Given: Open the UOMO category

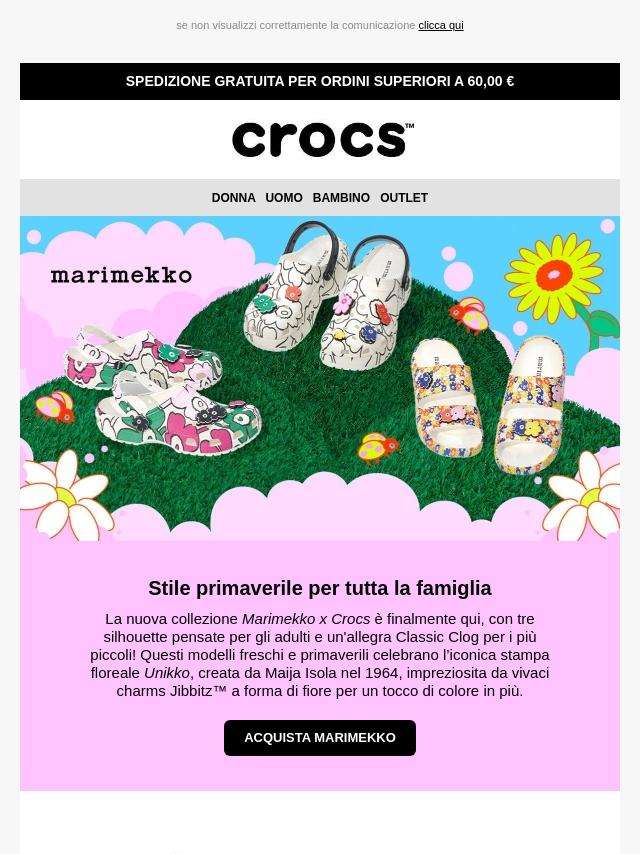Looking at the screenshot, I should click(284, 198).
